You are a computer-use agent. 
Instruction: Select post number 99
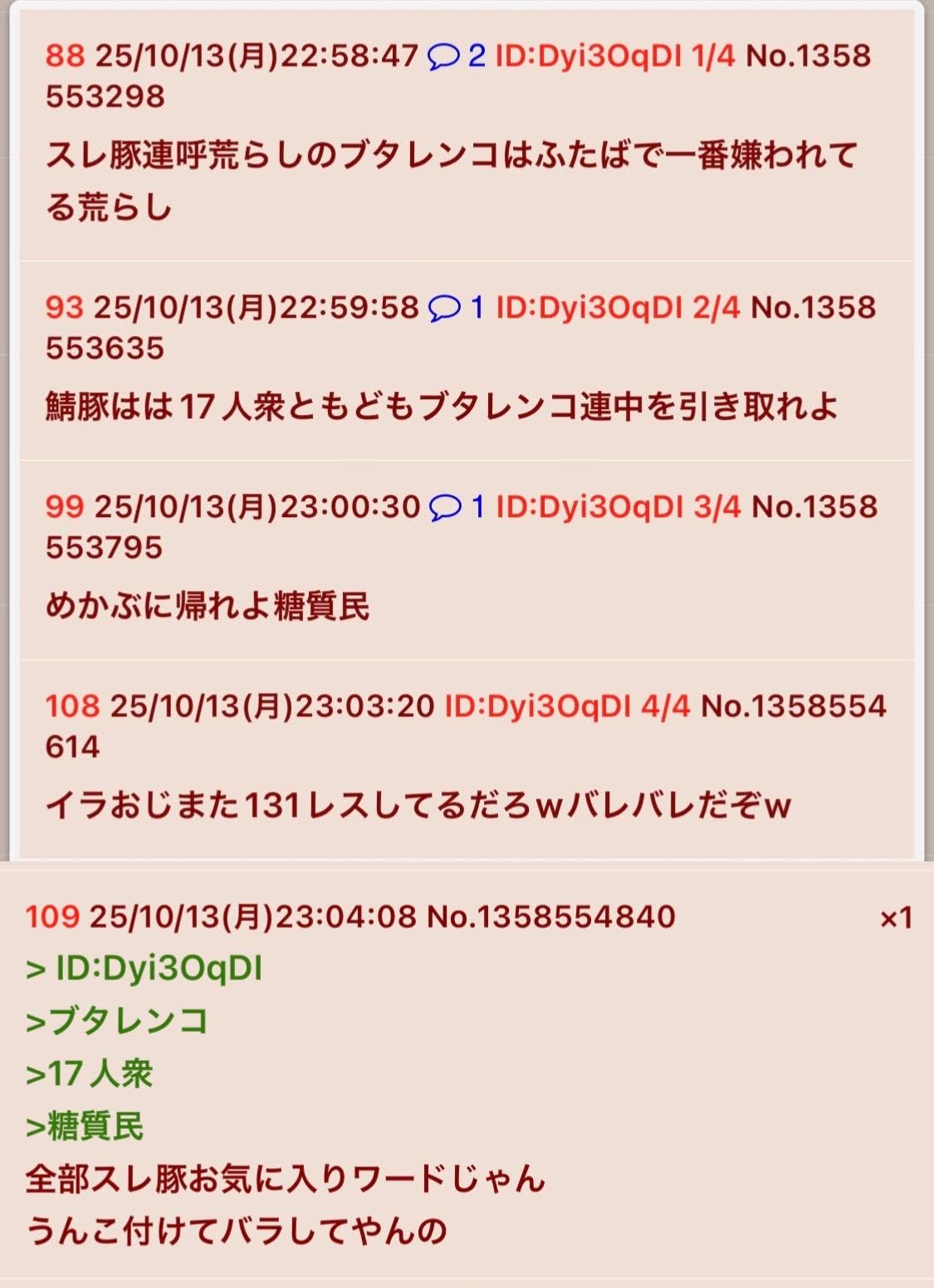65,507
